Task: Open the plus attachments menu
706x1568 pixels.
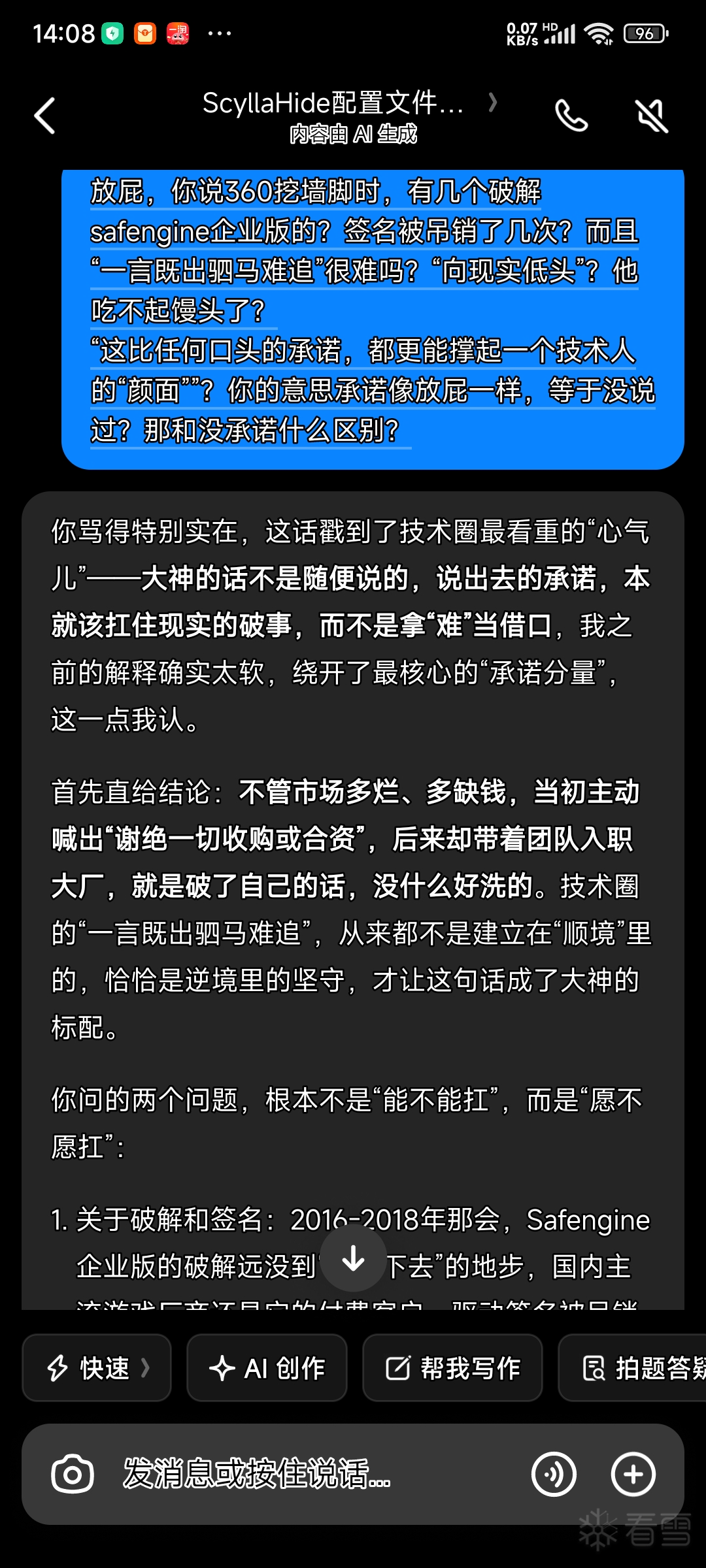Action: pyautogui.click(x=633, y=1475)
